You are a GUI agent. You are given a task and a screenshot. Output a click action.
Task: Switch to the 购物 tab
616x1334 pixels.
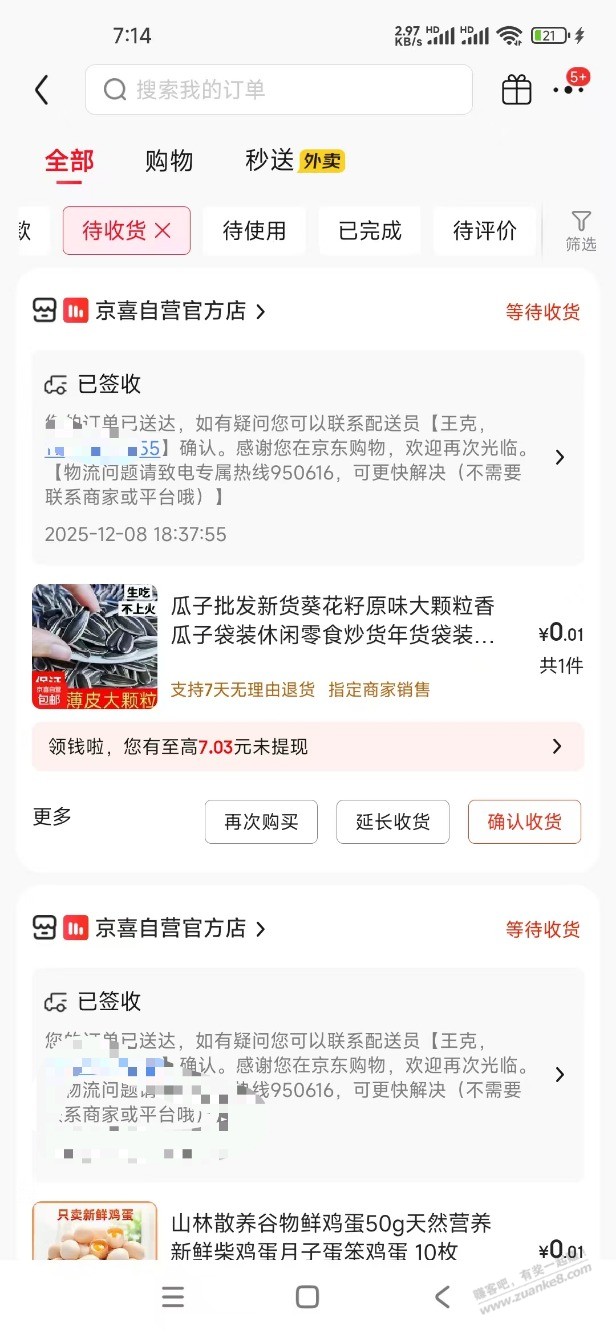coord(169,161)
